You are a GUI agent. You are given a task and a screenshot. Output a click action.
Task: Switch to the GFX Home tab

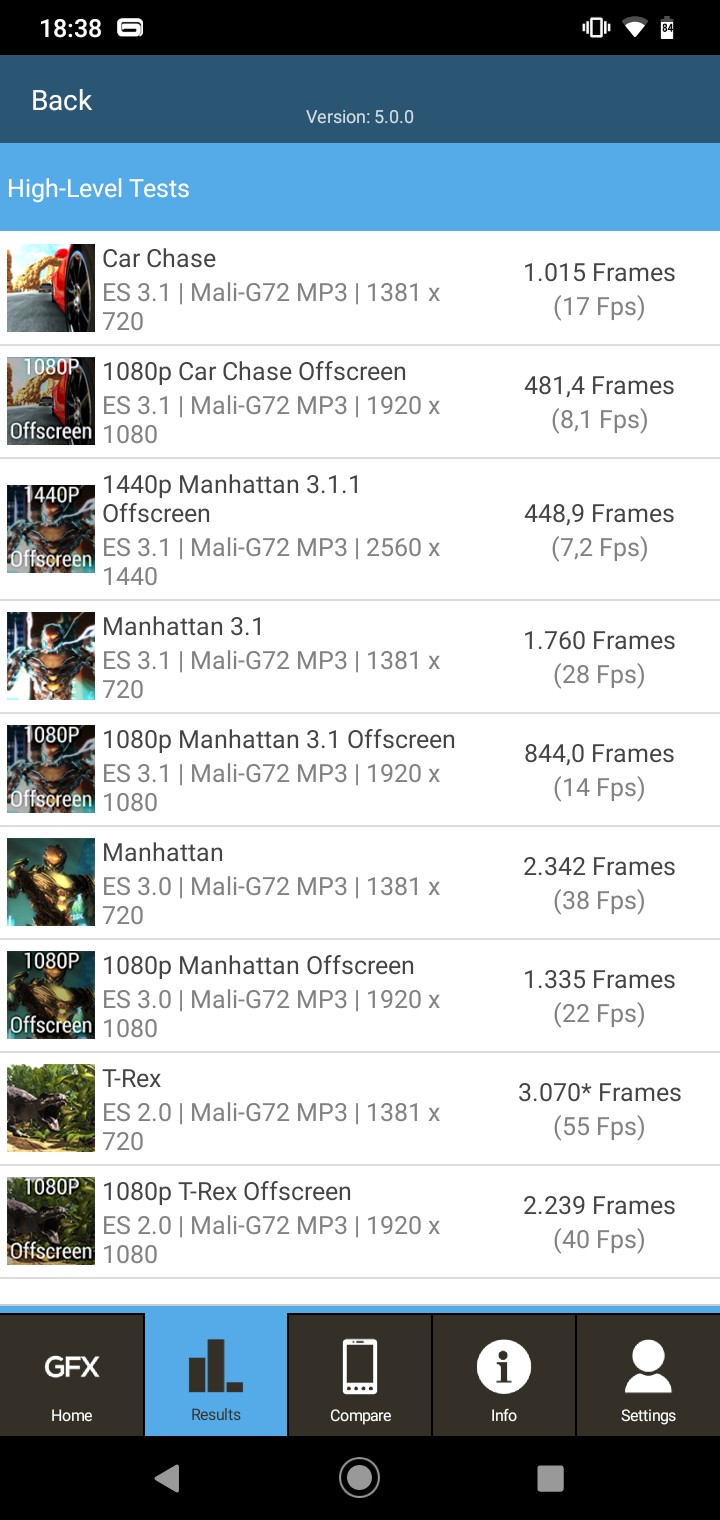72,1375
